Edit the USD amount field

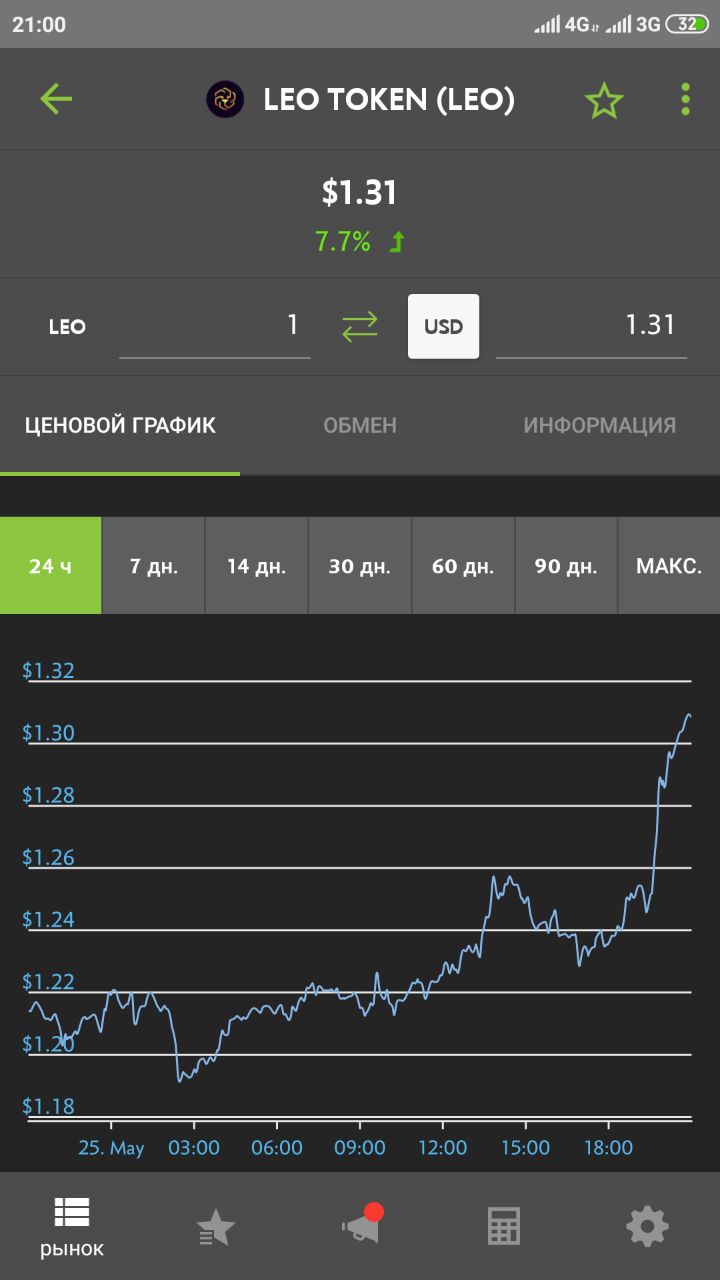tap(591, 326)
